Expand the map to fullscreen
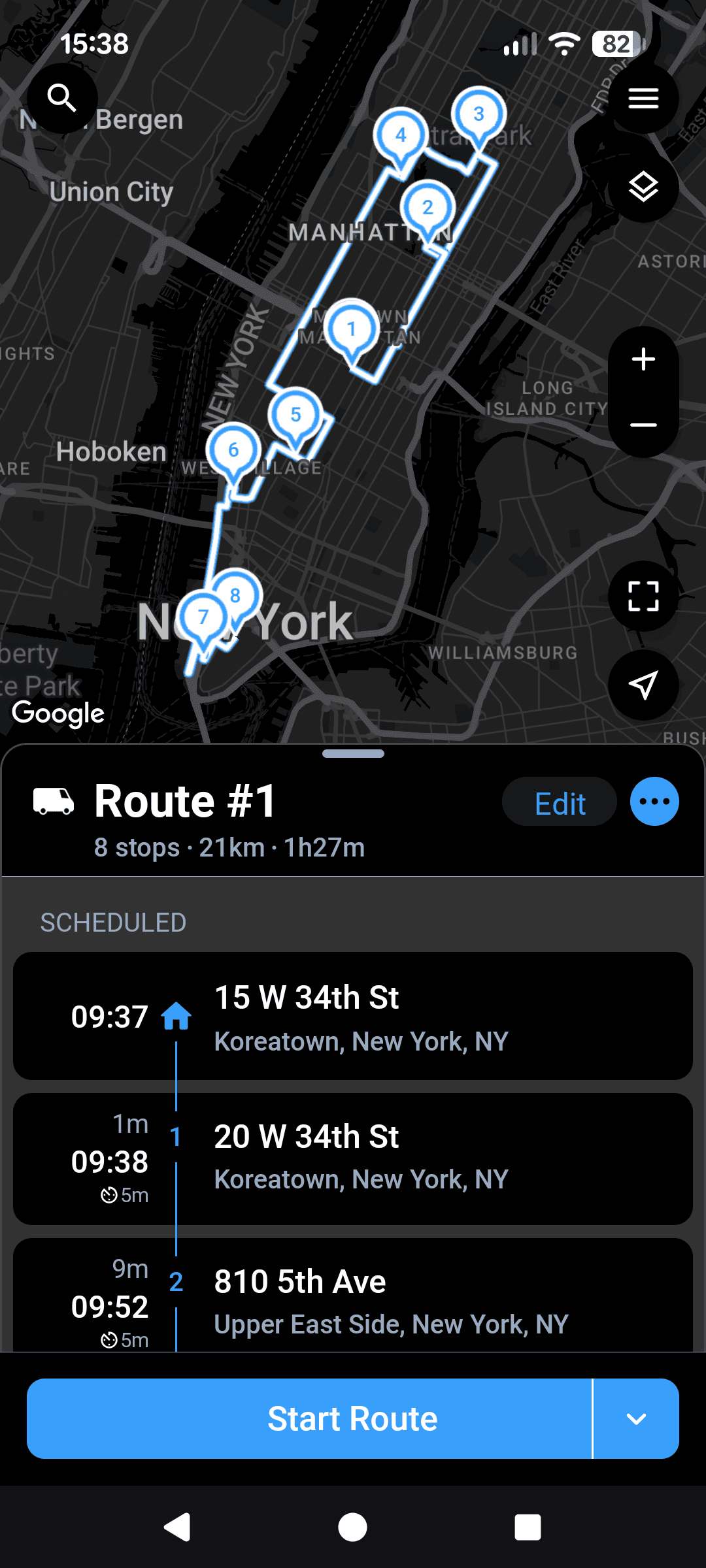 coord(643,596)
